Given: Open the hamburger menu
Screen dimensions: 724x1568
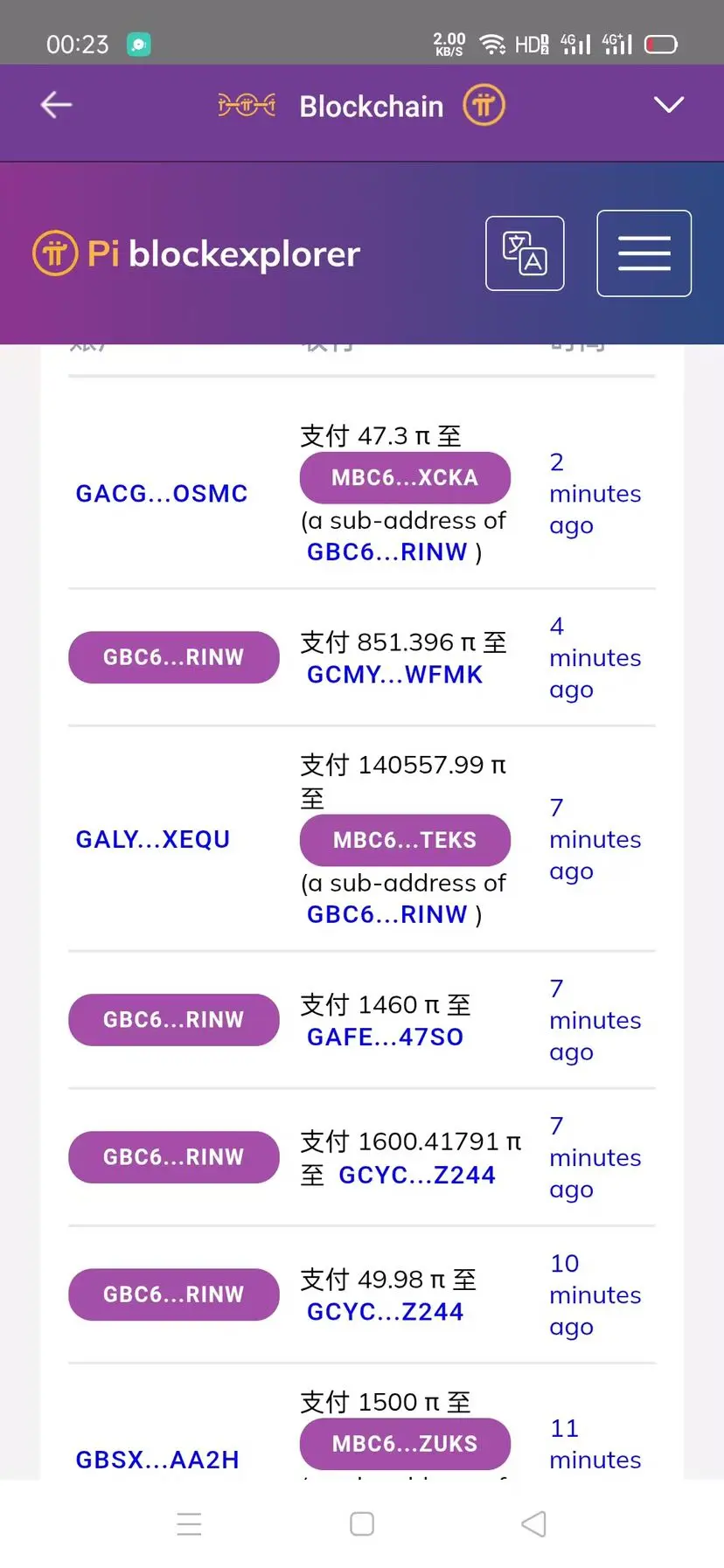Looking at the screenshot, I should click(x=644, y=253).
